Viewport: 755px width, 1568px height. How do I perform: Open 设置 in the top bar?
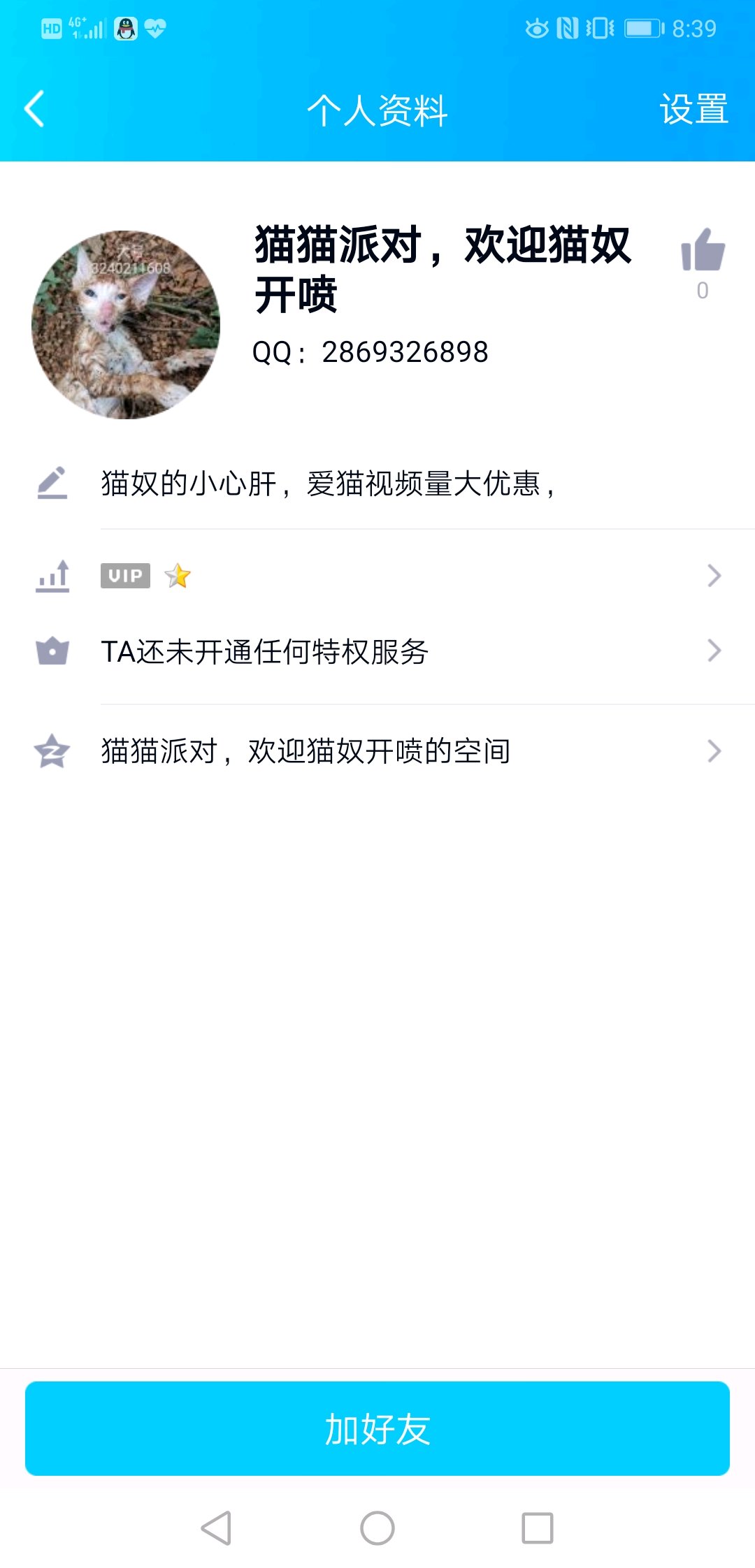tap(693, 110)
